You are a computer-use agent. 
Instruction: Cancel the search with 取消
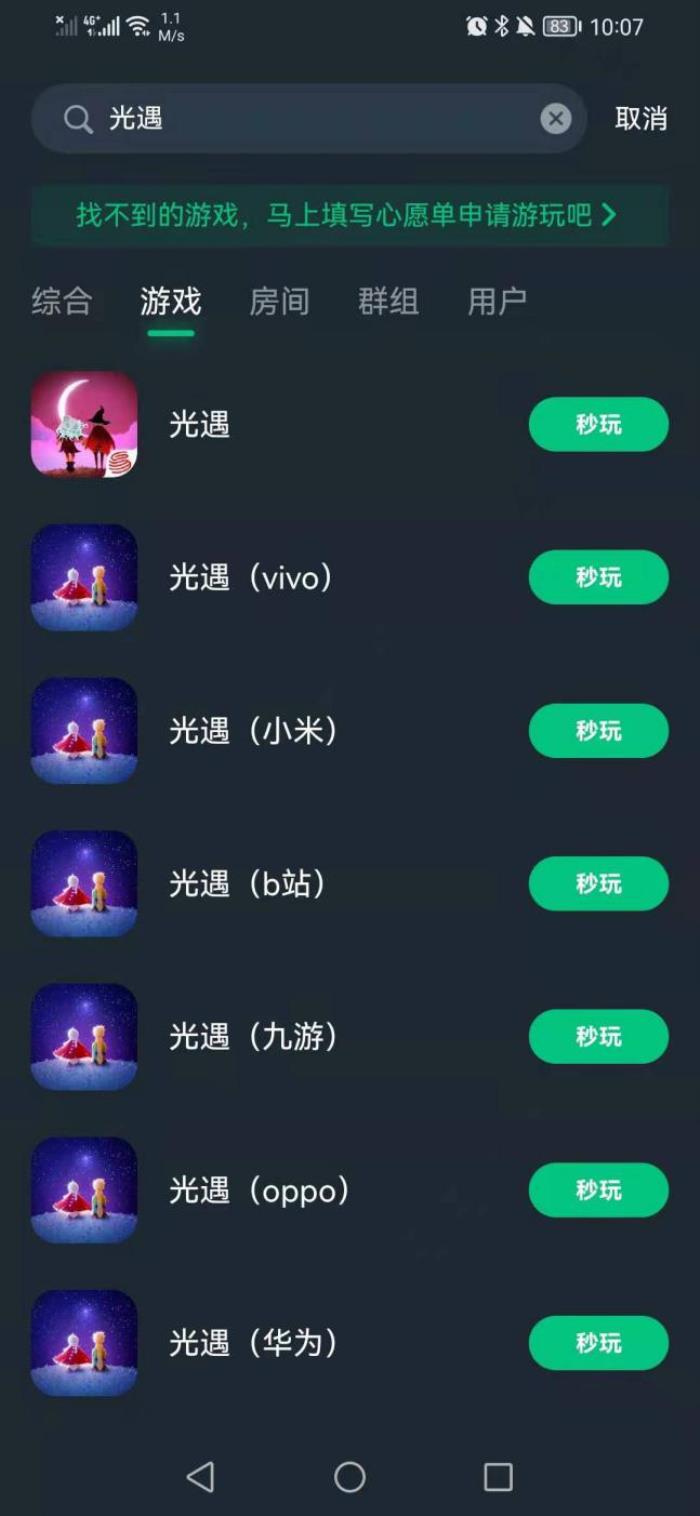pyautogui.click(x=641, y=118)
